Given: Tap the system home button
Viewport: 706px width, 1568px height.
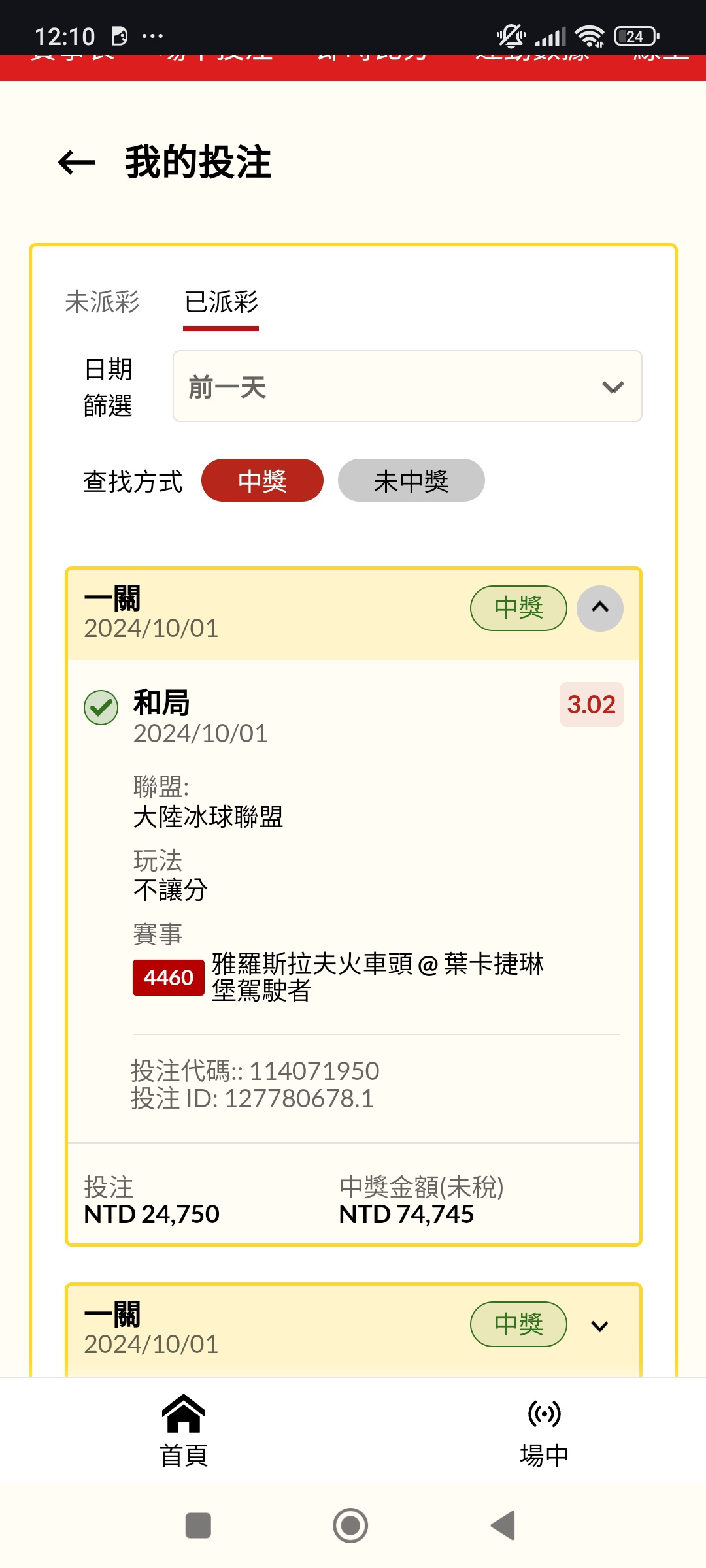Looking at the screenshot, I should (x=350, y=1526).
